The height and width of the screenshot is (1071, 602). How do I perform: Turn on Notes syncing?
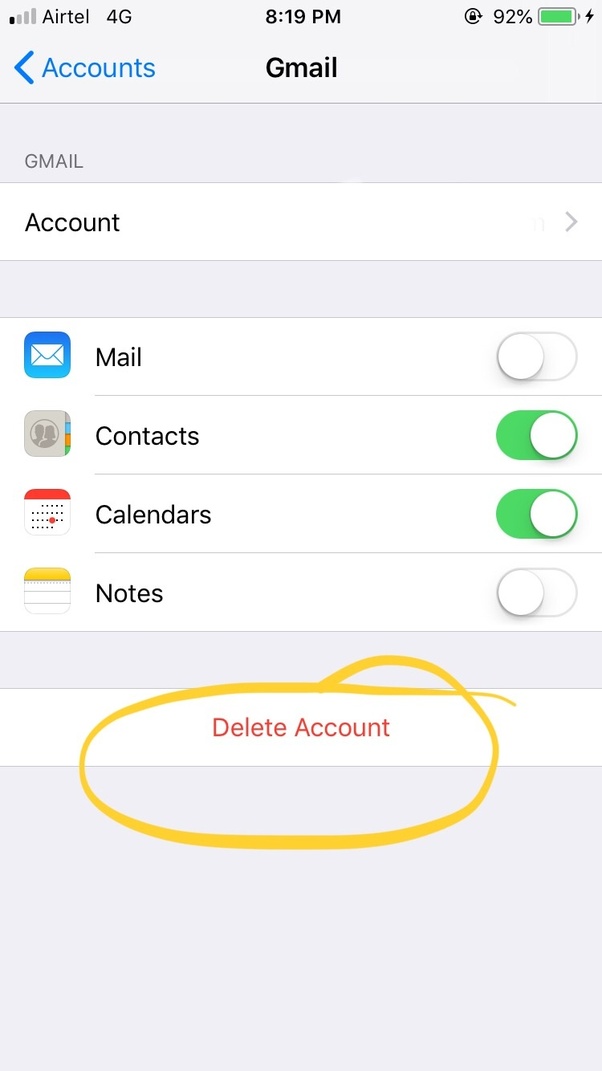click(x=536, y=593)
